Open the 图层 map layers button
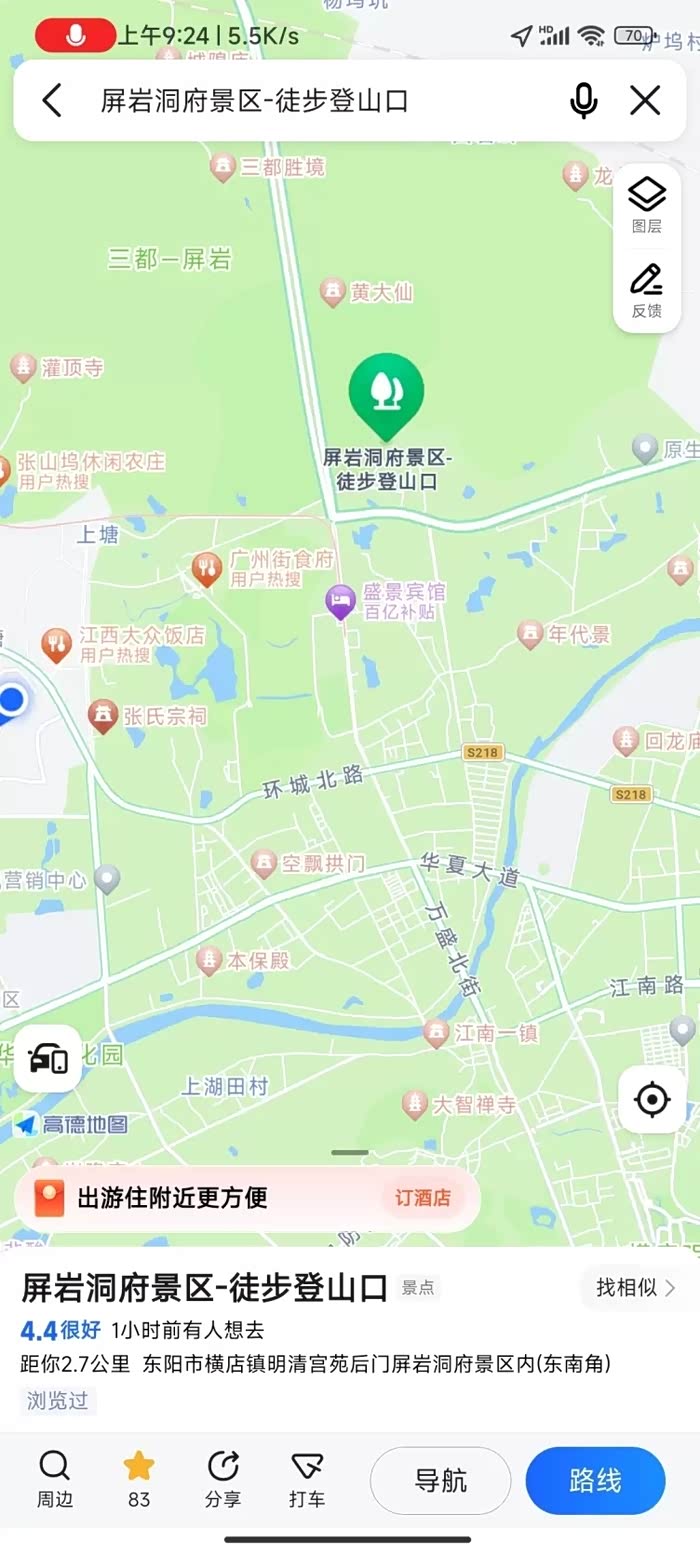 pyautogui.click(x=647, y=205)
